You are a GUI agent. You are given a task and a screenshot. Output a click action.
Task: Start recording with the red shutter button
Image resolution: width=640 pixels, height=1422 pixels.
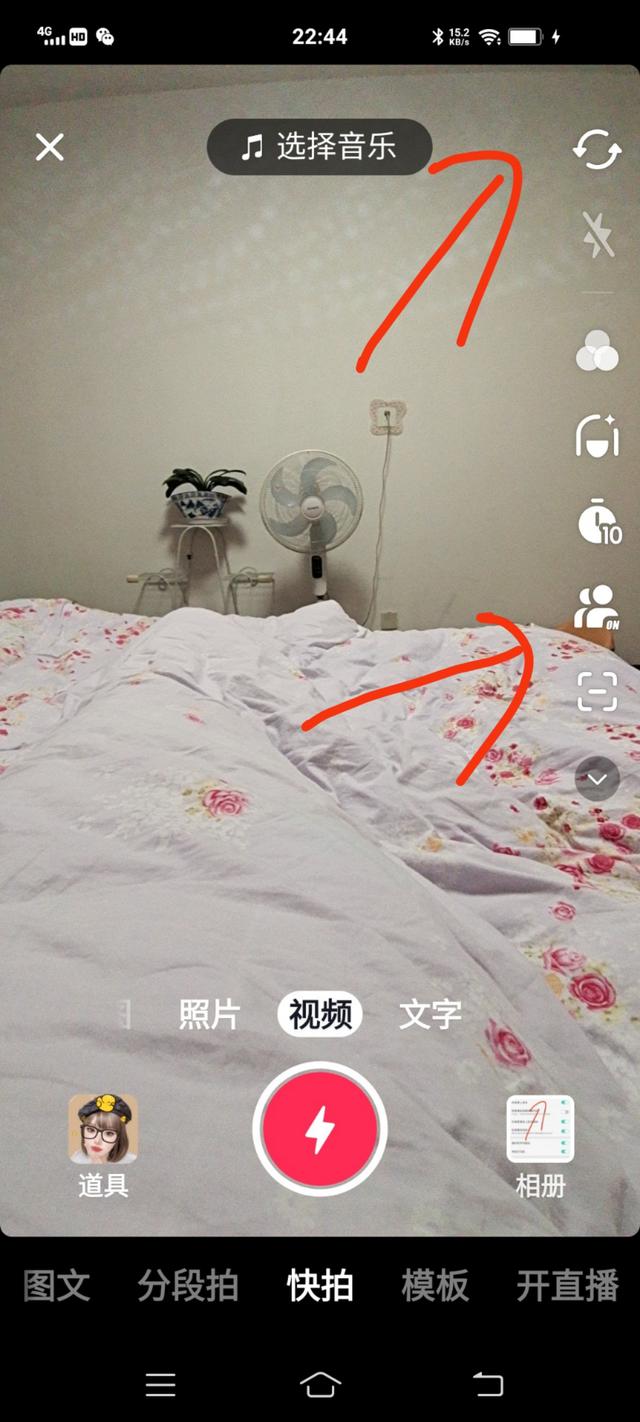coord(320,1130)
